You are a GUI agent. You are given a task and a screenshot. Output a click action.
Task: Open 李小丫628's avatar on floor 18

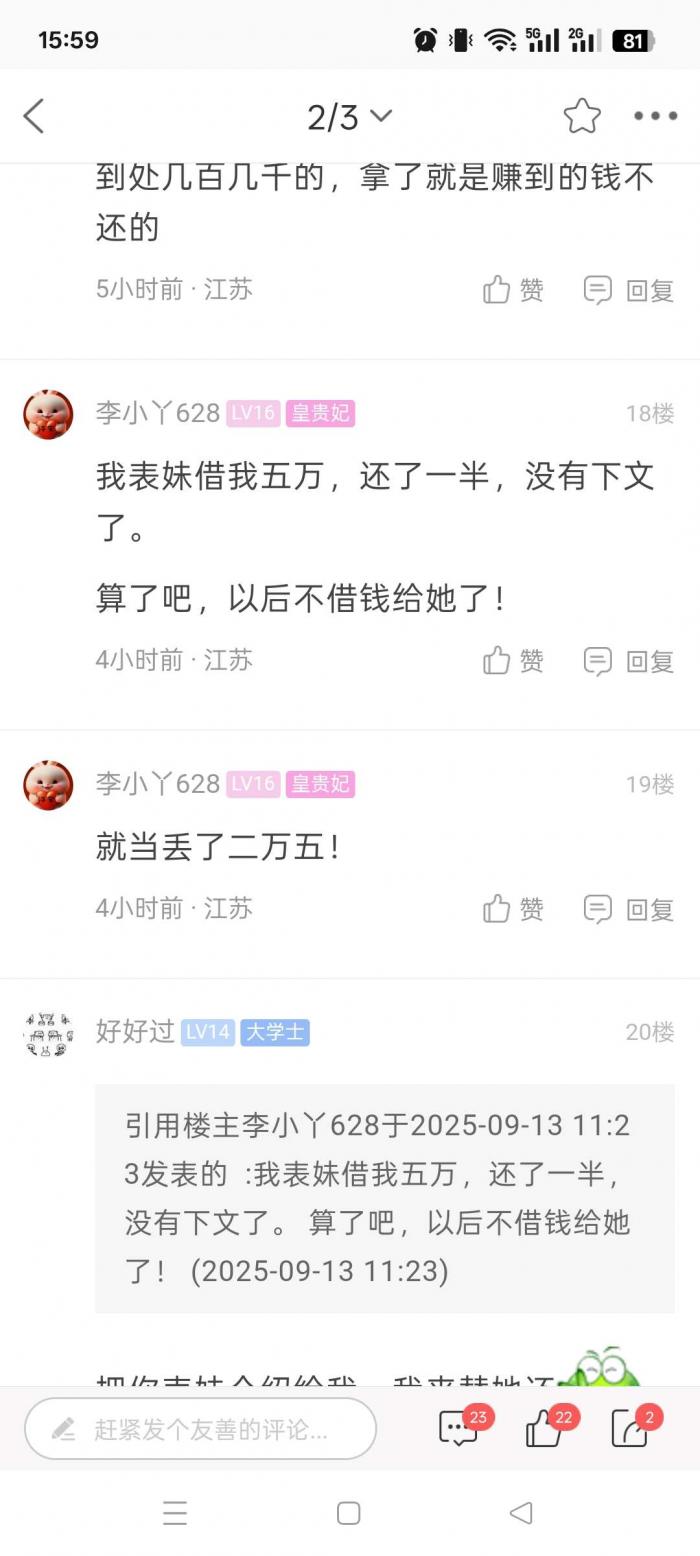pyautogui.click(x=48, y=414)
